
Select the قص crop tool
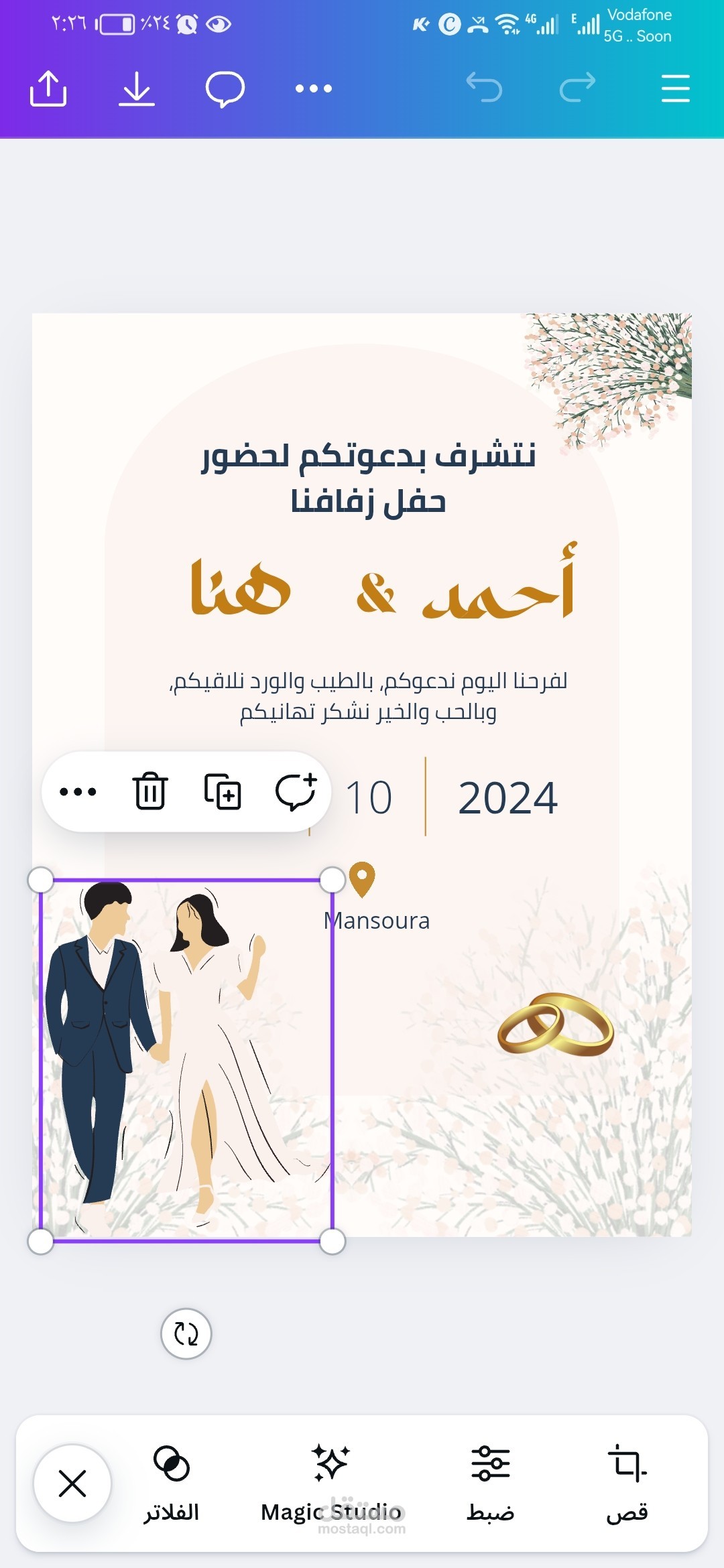click(627, 1483)
